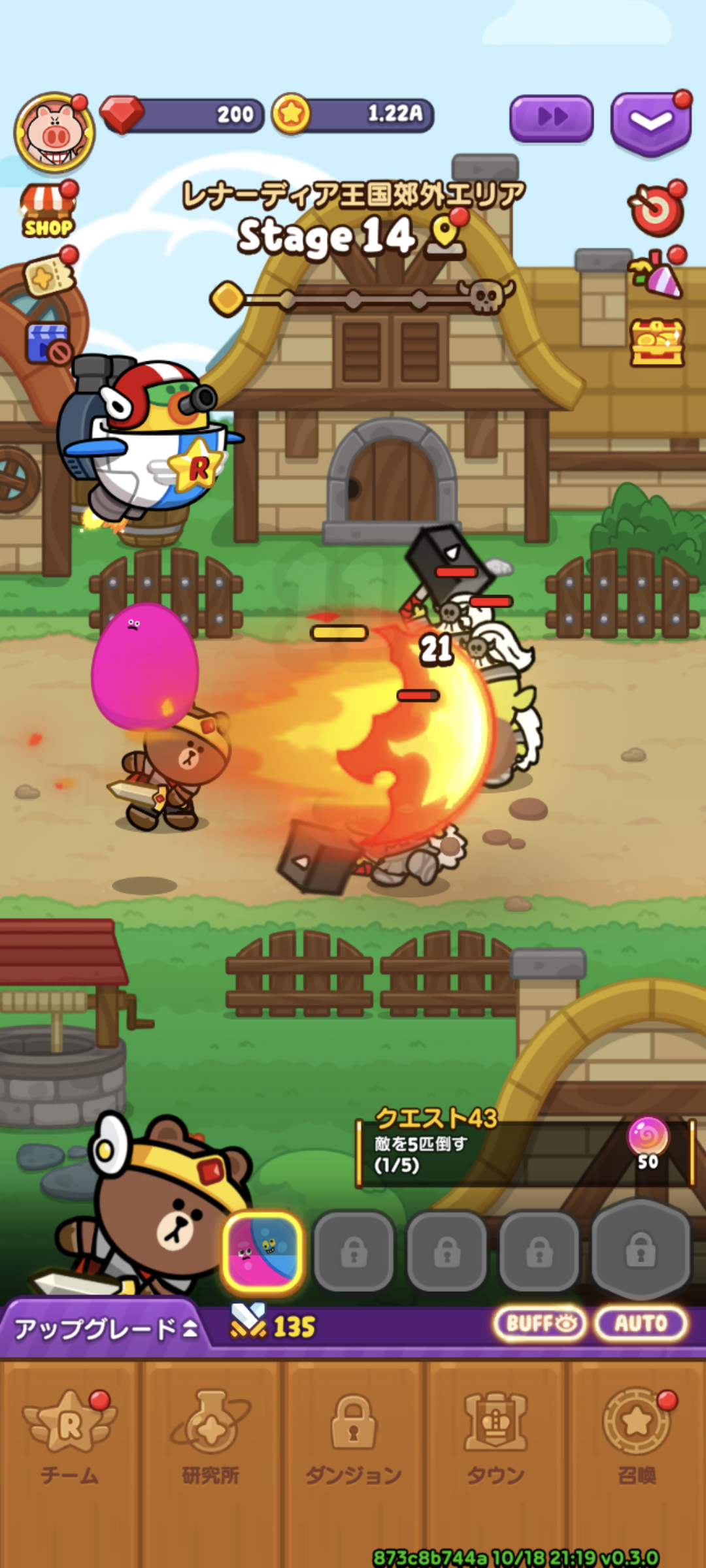This screenshot has width=706, height=1568.
Task: Activate the pink and blue skill slot
Action: click(262, 1252)
